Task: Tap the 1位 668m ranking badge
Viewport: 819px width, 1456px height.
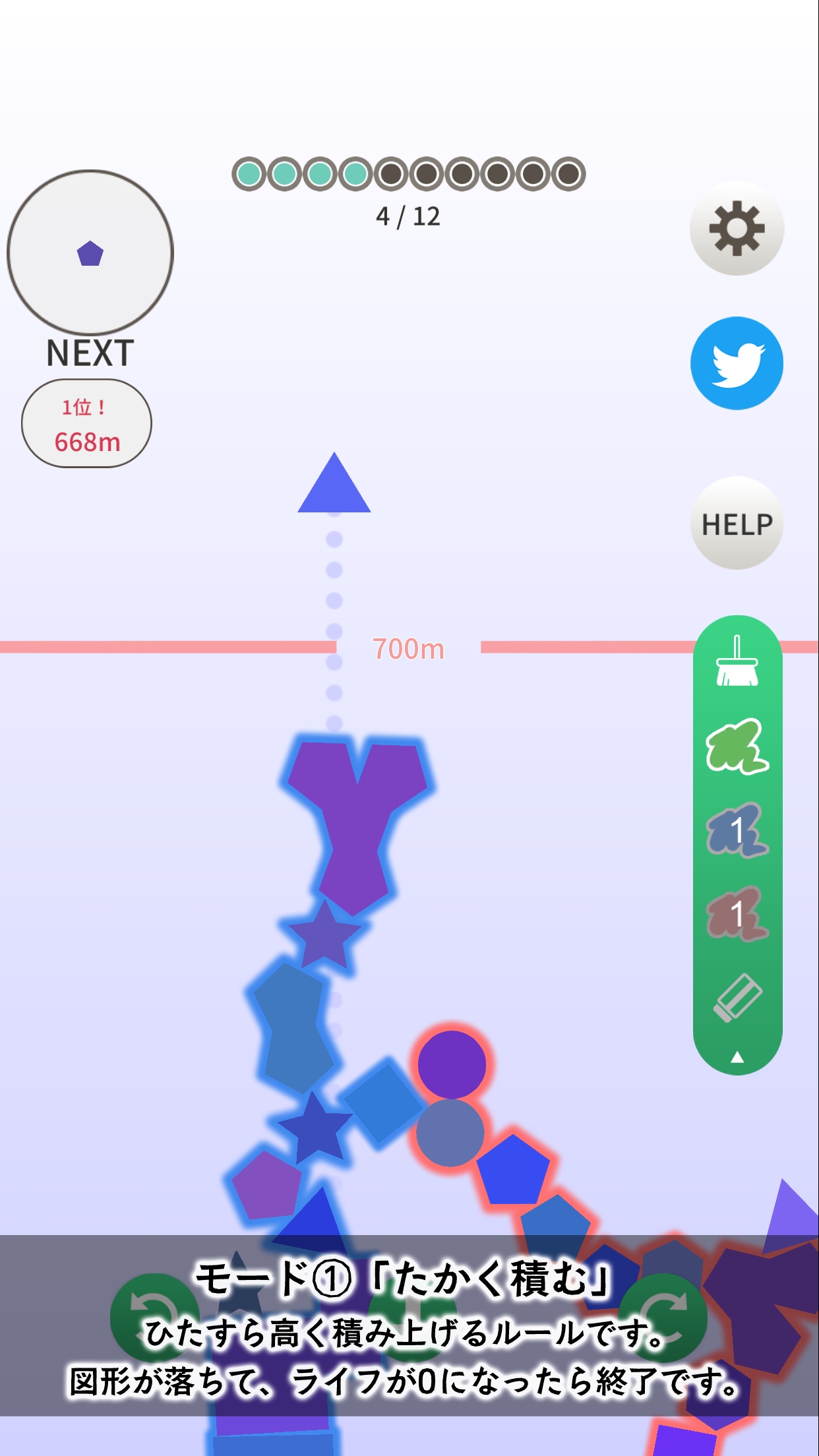Action: tap(86, 424)
